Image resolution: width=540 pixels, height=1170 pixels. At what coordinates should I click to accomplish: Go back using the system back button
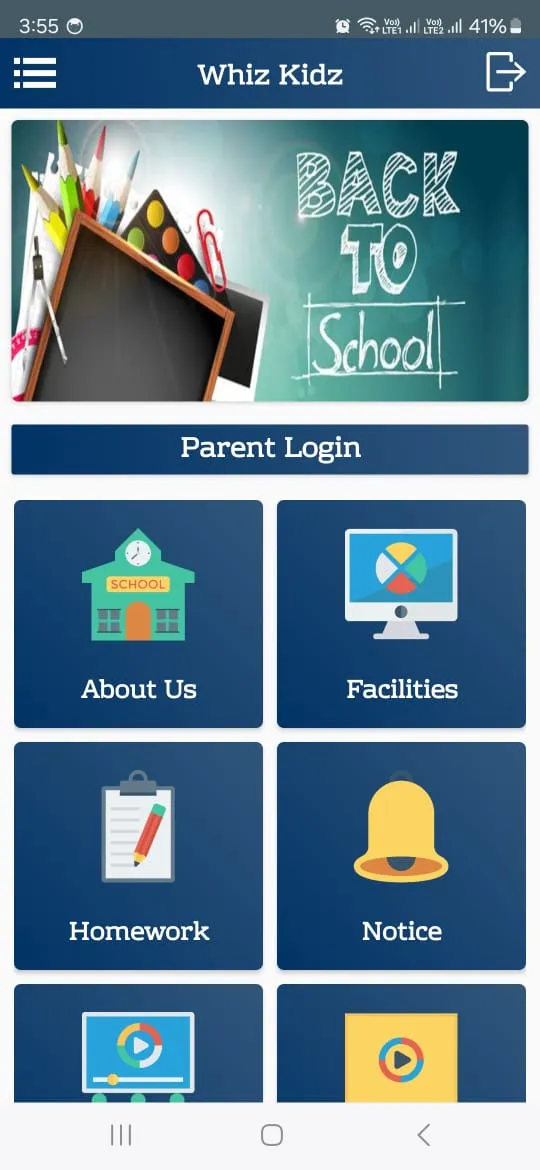pos(424,1135)
